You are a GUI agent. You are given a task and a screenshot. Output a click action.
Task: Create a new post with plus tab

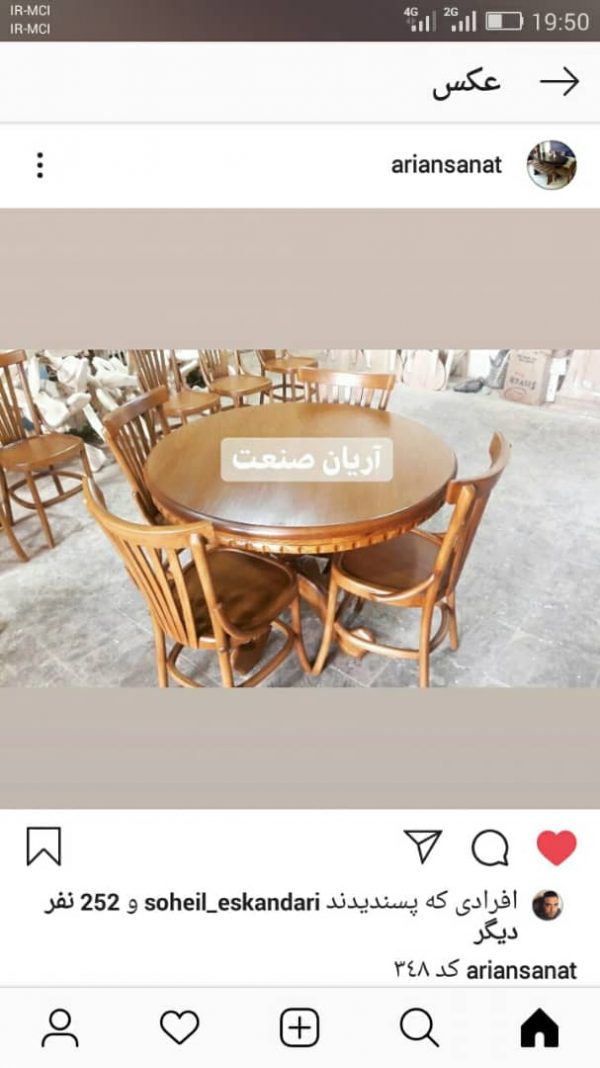[299, 1027]
